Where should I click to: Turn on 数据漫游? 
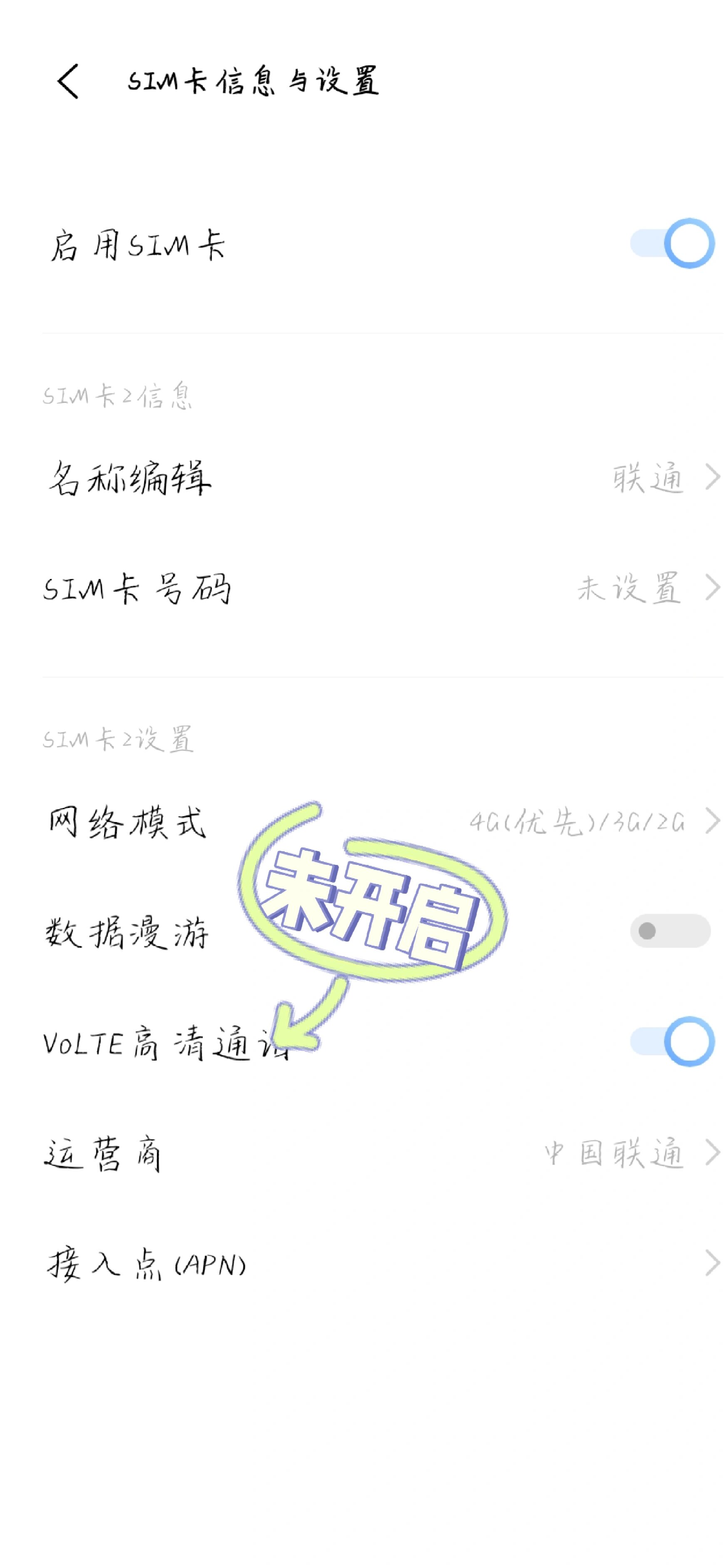pos(669,931)
